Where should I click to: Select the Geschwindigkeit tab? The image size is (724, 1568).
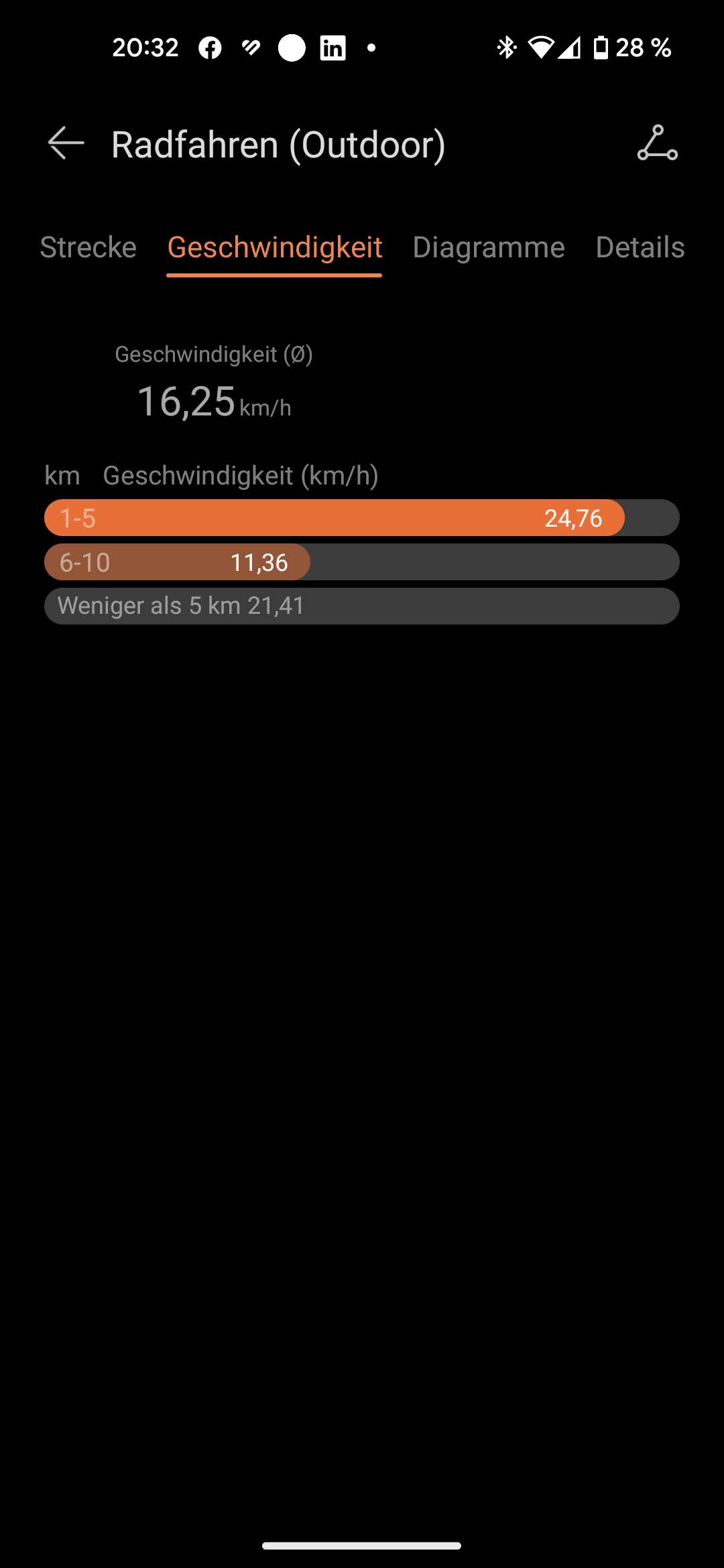[x=274, y=247]
